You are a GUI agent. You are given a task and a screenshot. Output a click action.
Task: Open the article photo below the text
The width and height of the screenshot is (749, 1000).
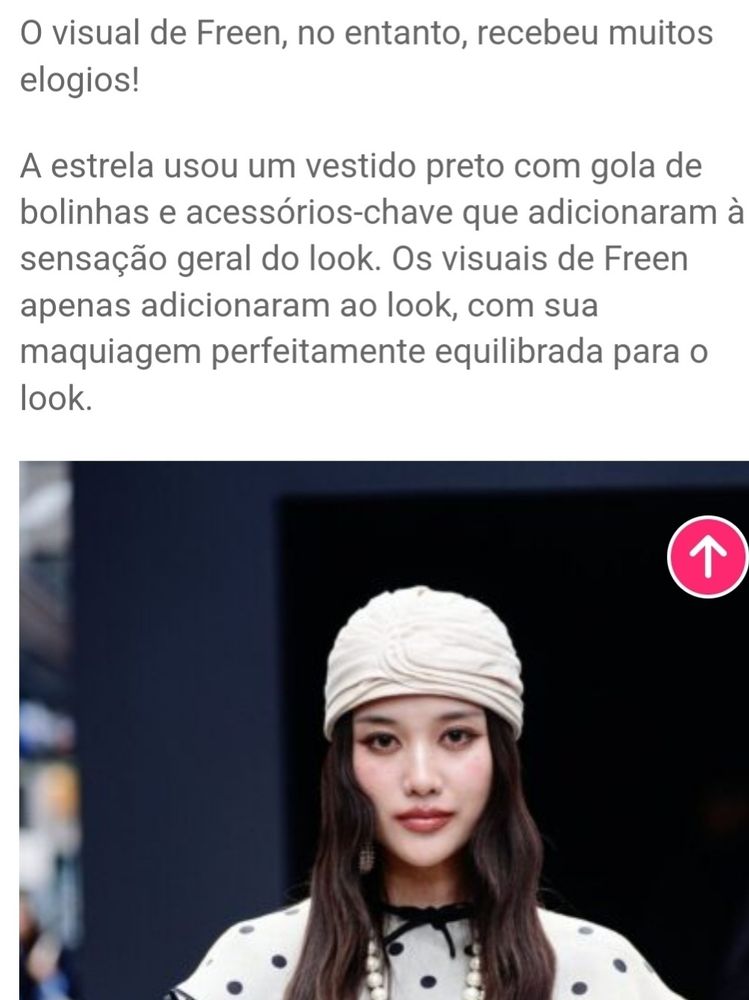pos(384,730)
